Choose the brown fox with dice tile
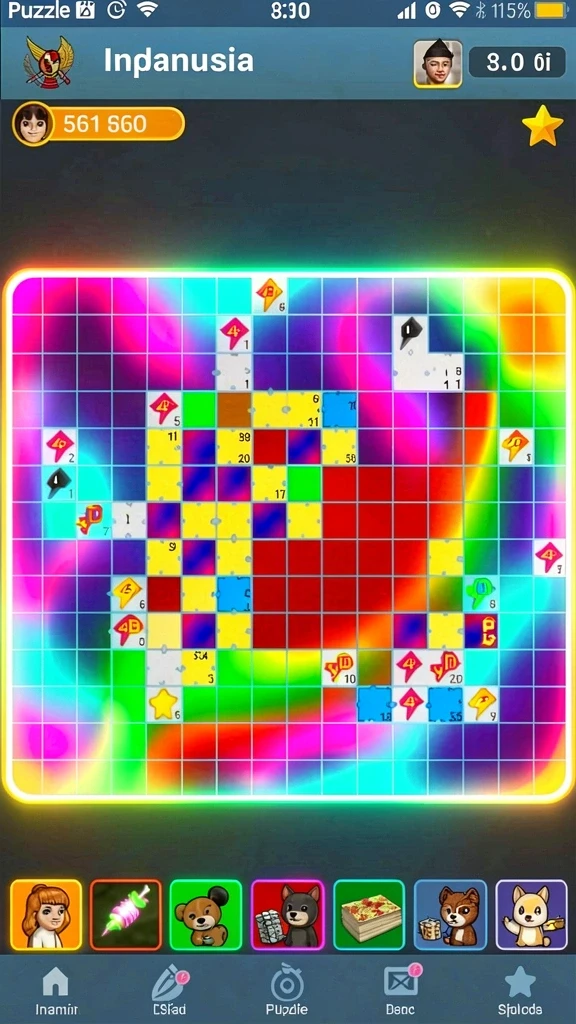The width and height of the screenshot is (576, 1024). pos(450,914)
